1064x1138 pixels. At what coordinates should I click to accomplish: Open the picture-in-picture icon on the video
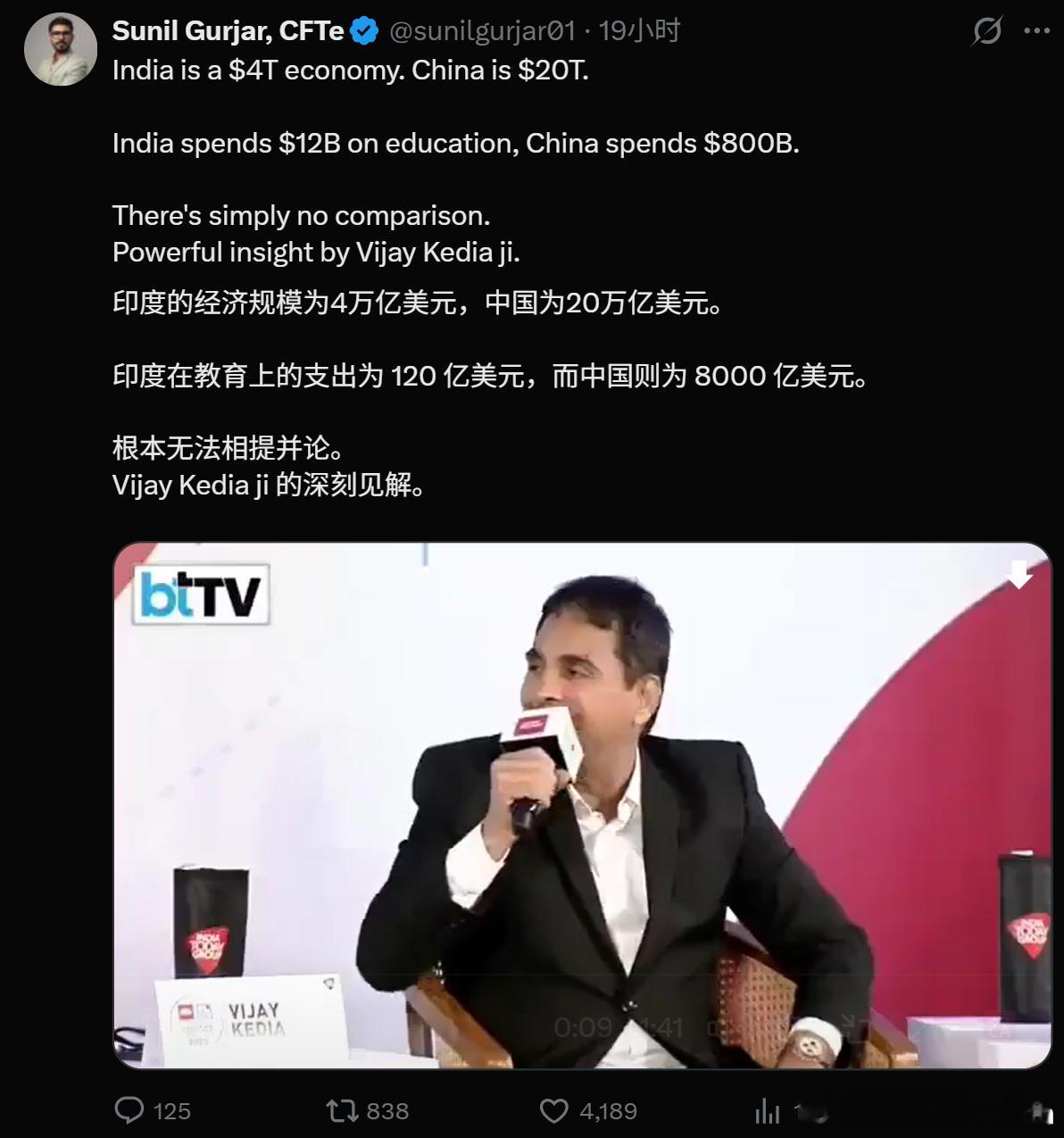point(850,1026)
